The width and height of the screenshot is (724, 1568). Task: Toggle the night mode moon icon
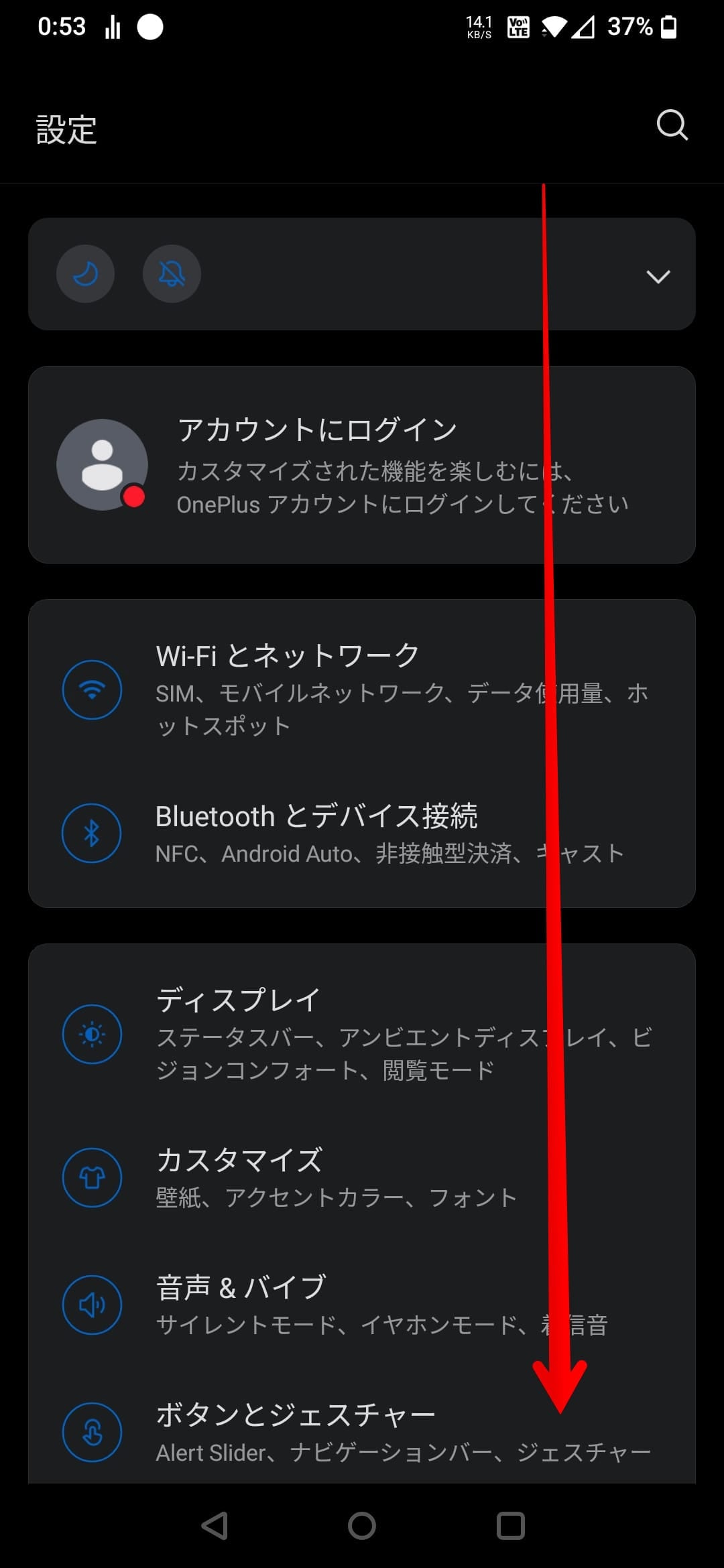85,273
